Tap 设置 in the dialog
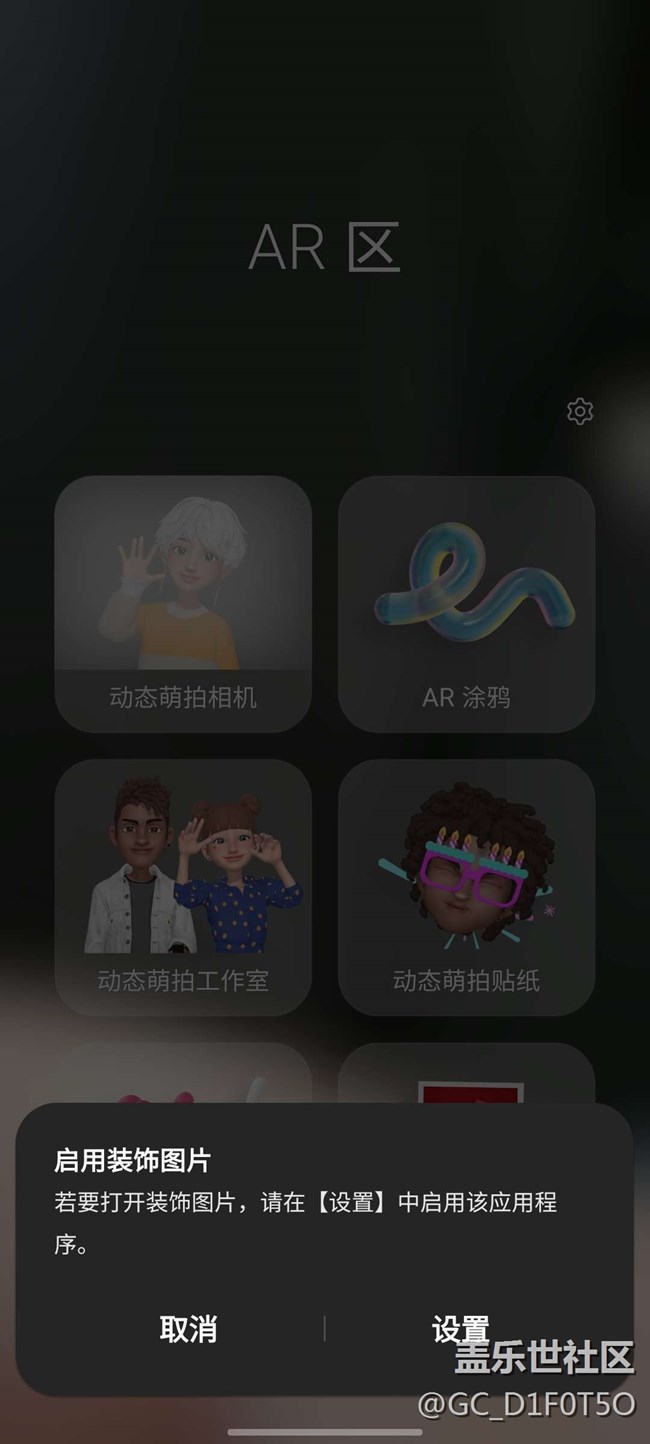The image size is (650, 1444). click(460, 1329)
